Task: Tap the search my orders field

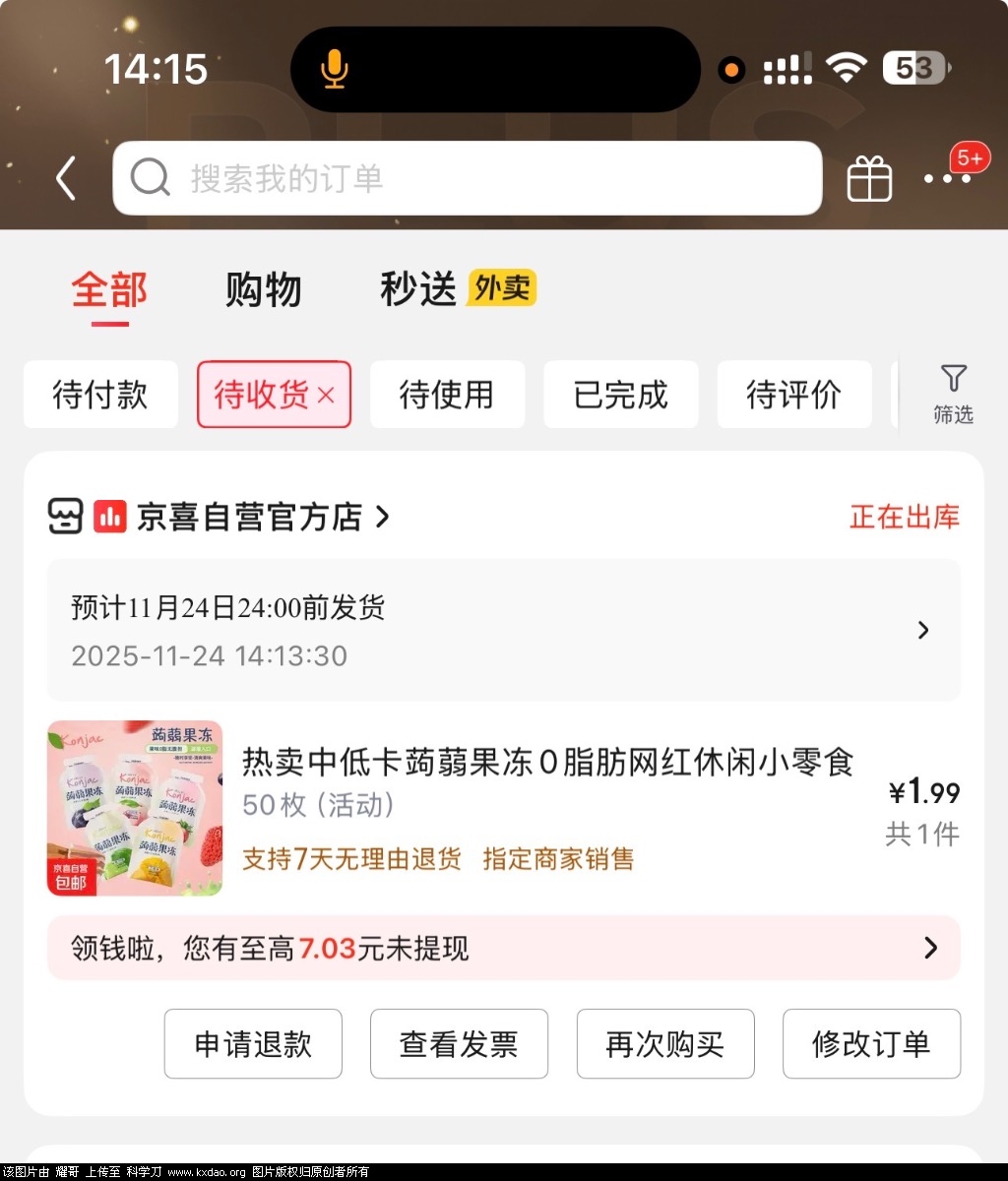Action: [x=467, y=178]
